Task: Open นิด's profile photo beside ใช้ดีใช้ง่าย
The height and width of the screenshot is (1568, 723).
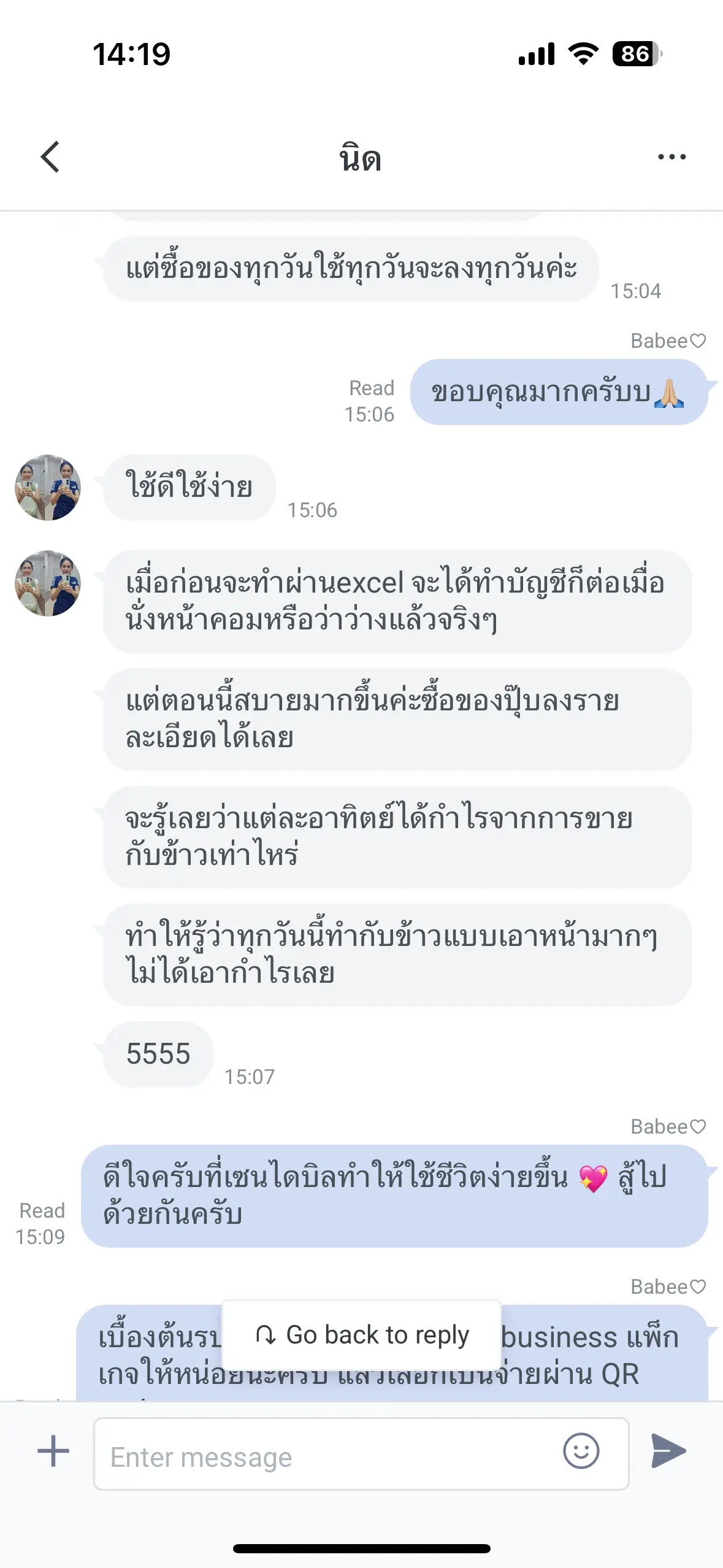Action: (x=48, y=488)
